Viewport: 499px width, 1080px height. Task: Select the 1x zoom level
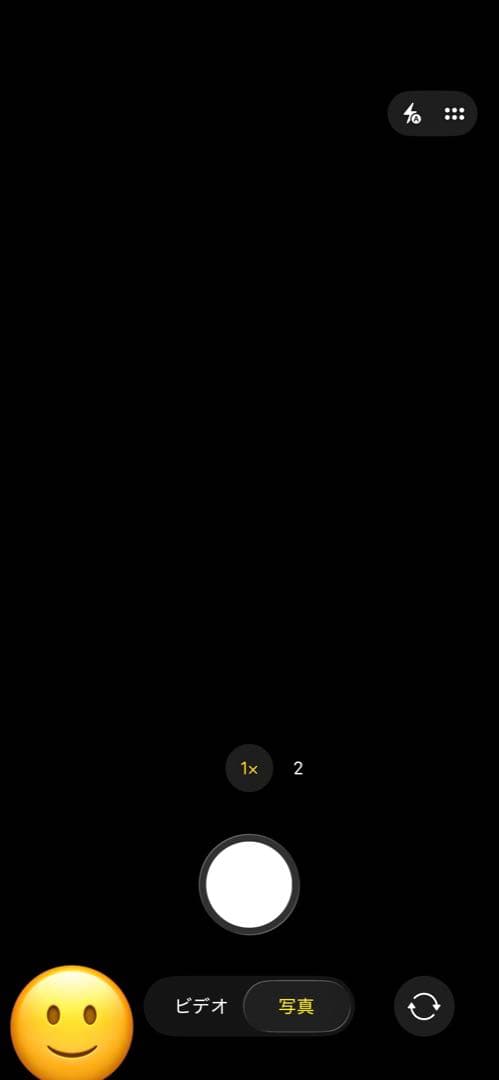[250, 768]
